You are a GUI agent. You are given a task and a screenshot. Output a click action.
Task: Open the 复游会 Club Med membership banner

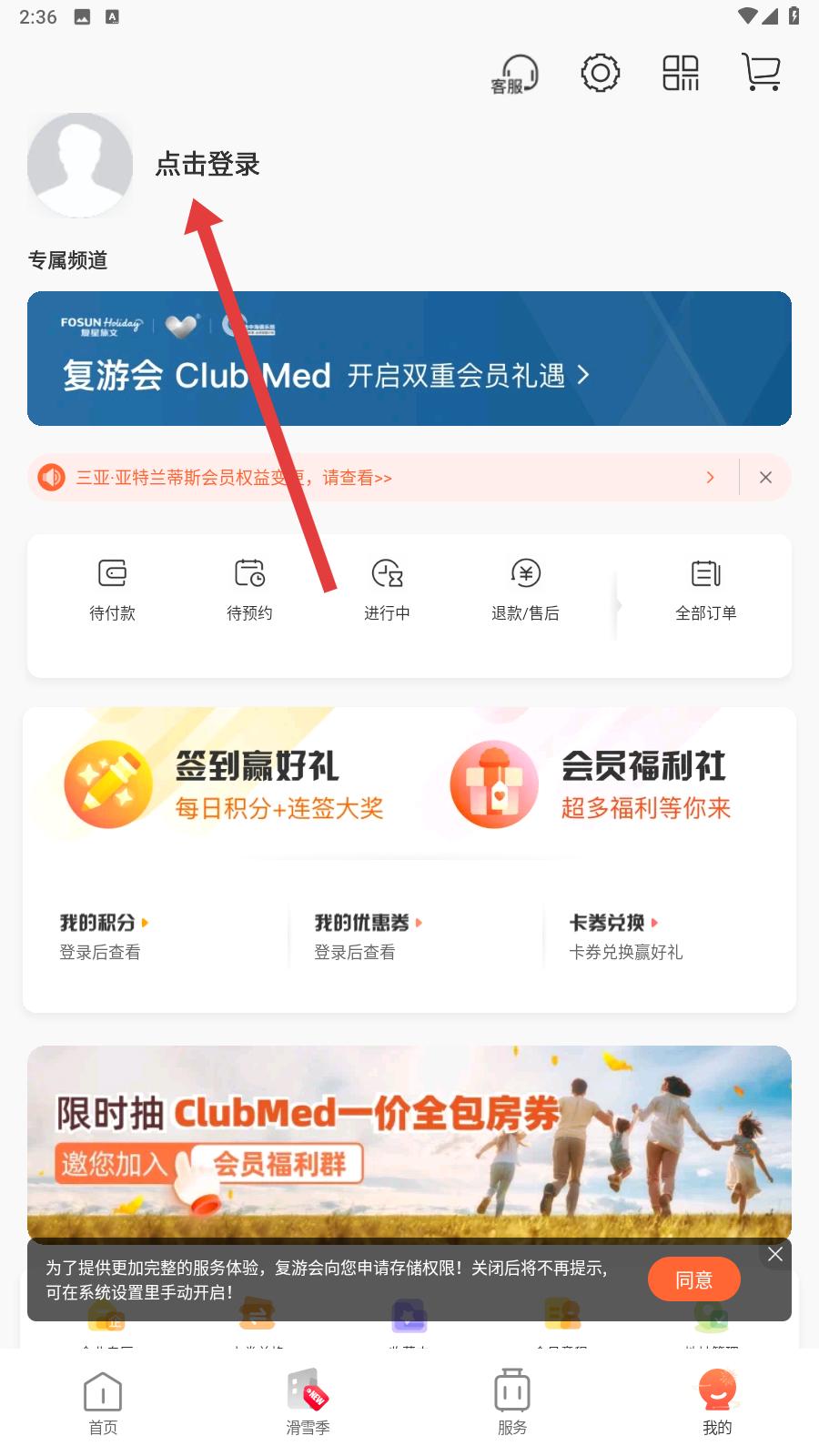tap(409, 359)
